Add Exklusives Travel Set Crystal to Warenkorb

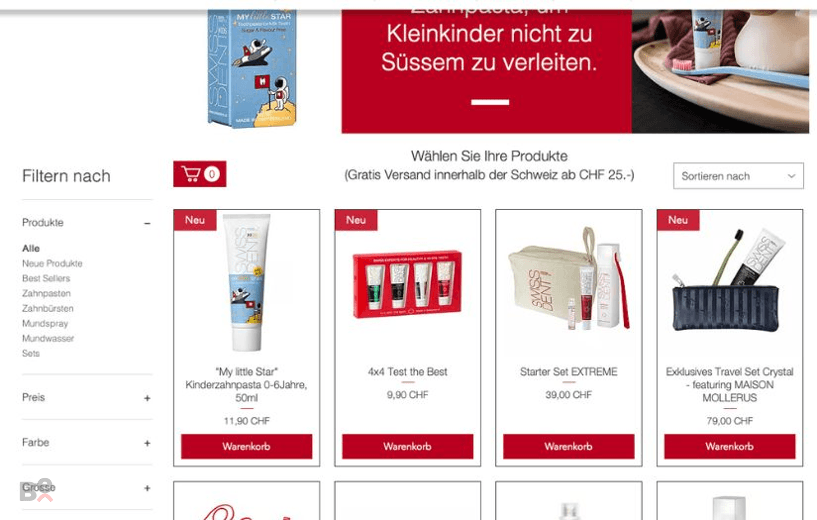[x=729, y=446]
